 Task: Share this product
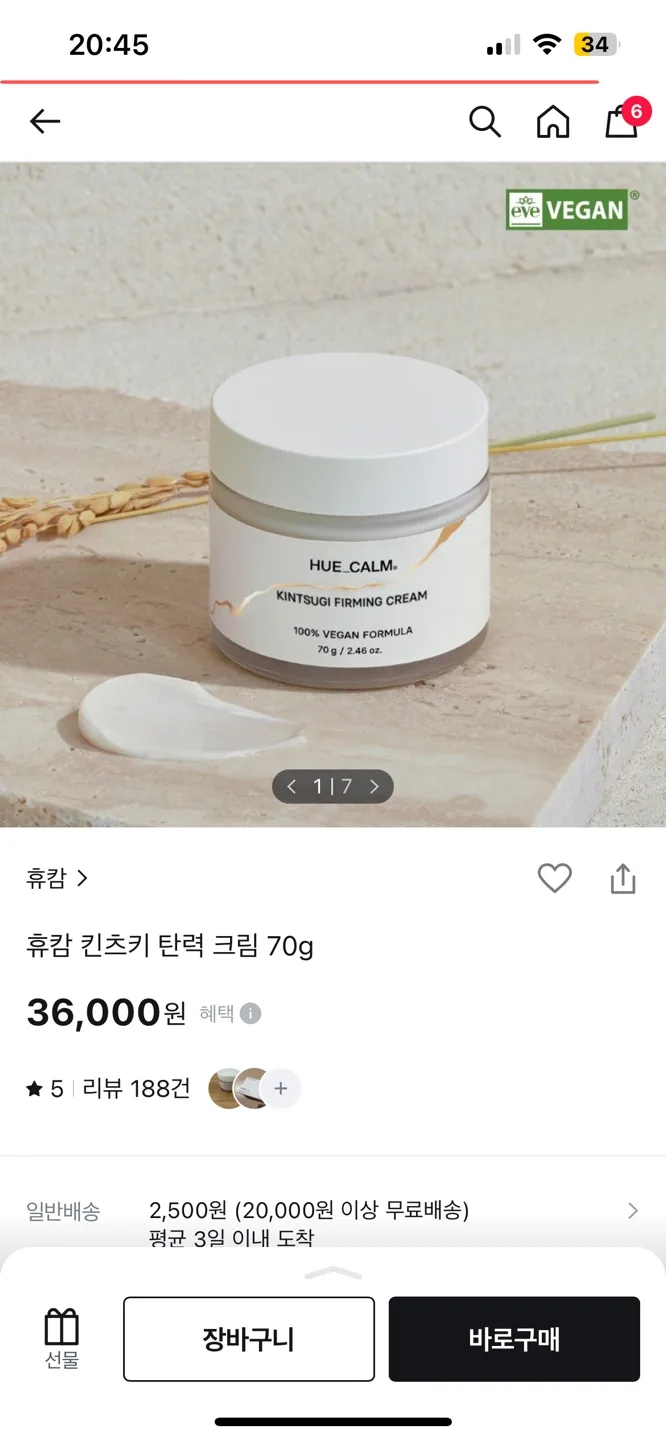[622, 878]
